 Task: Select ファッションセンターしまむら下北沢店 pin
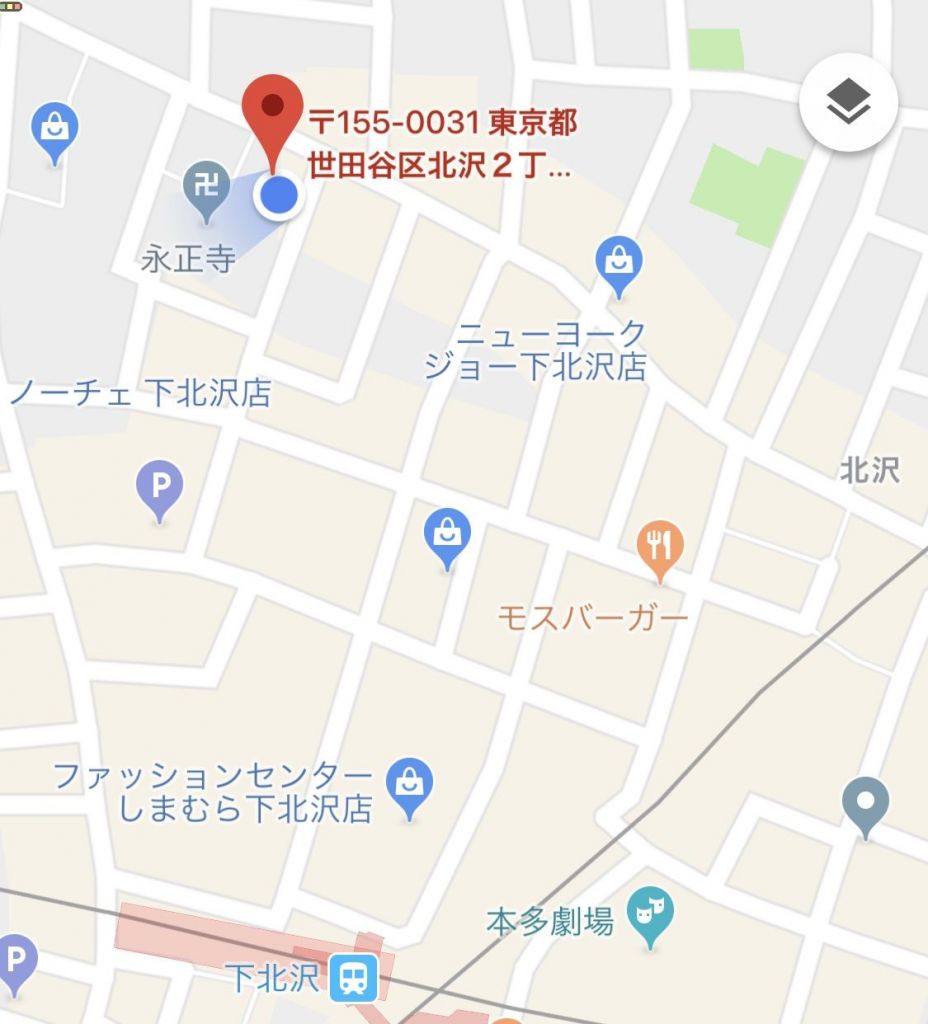click(410, 785)
